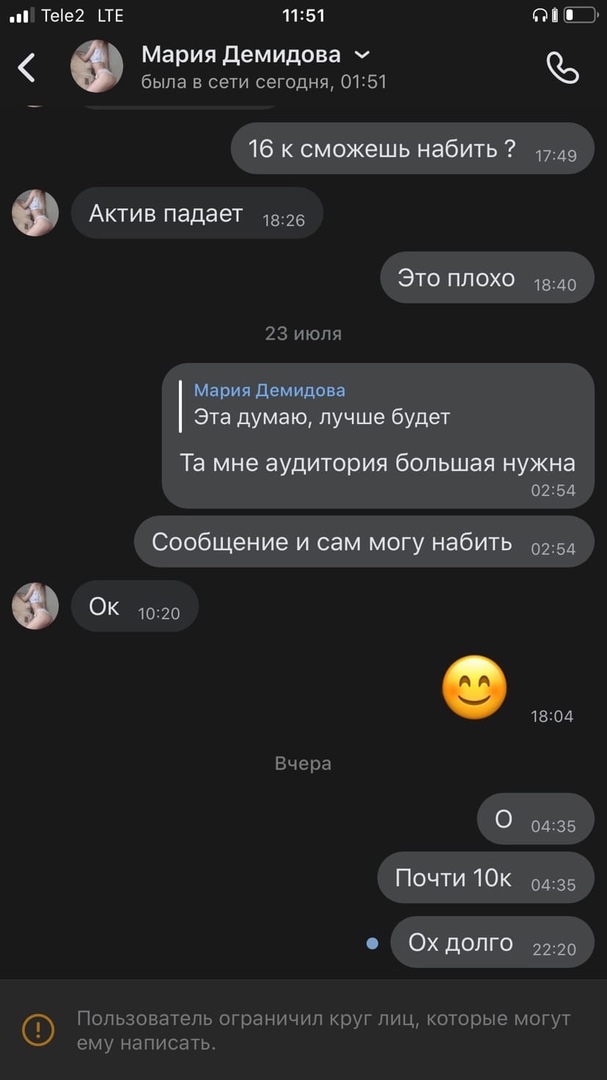This screenshot has width=607, height=1080.
Task: Open sender avatar next to 'Ок' message
Action: [x=35, y=606]
